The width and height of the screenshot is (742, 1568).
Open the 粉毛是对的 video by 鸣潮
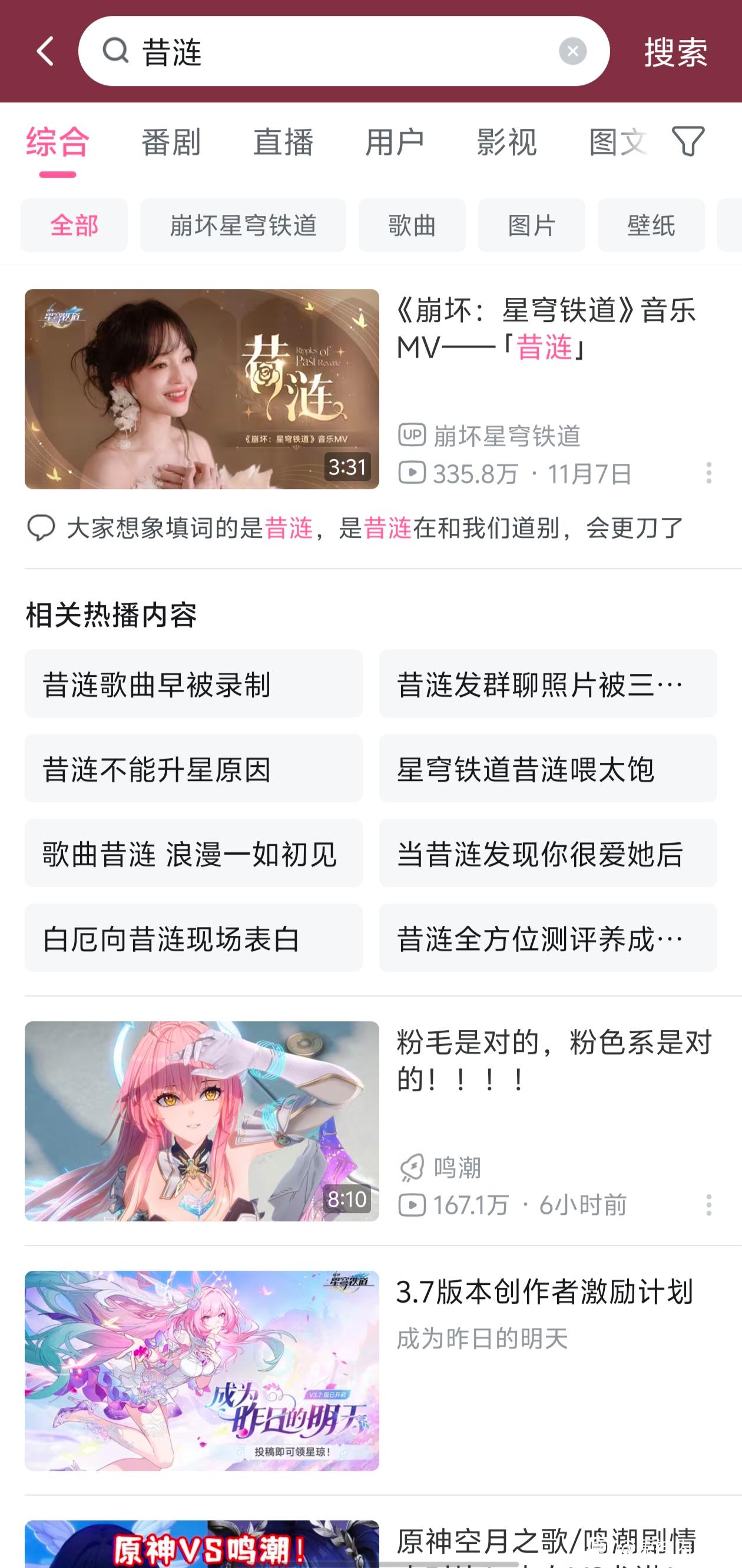(201, 1121)
